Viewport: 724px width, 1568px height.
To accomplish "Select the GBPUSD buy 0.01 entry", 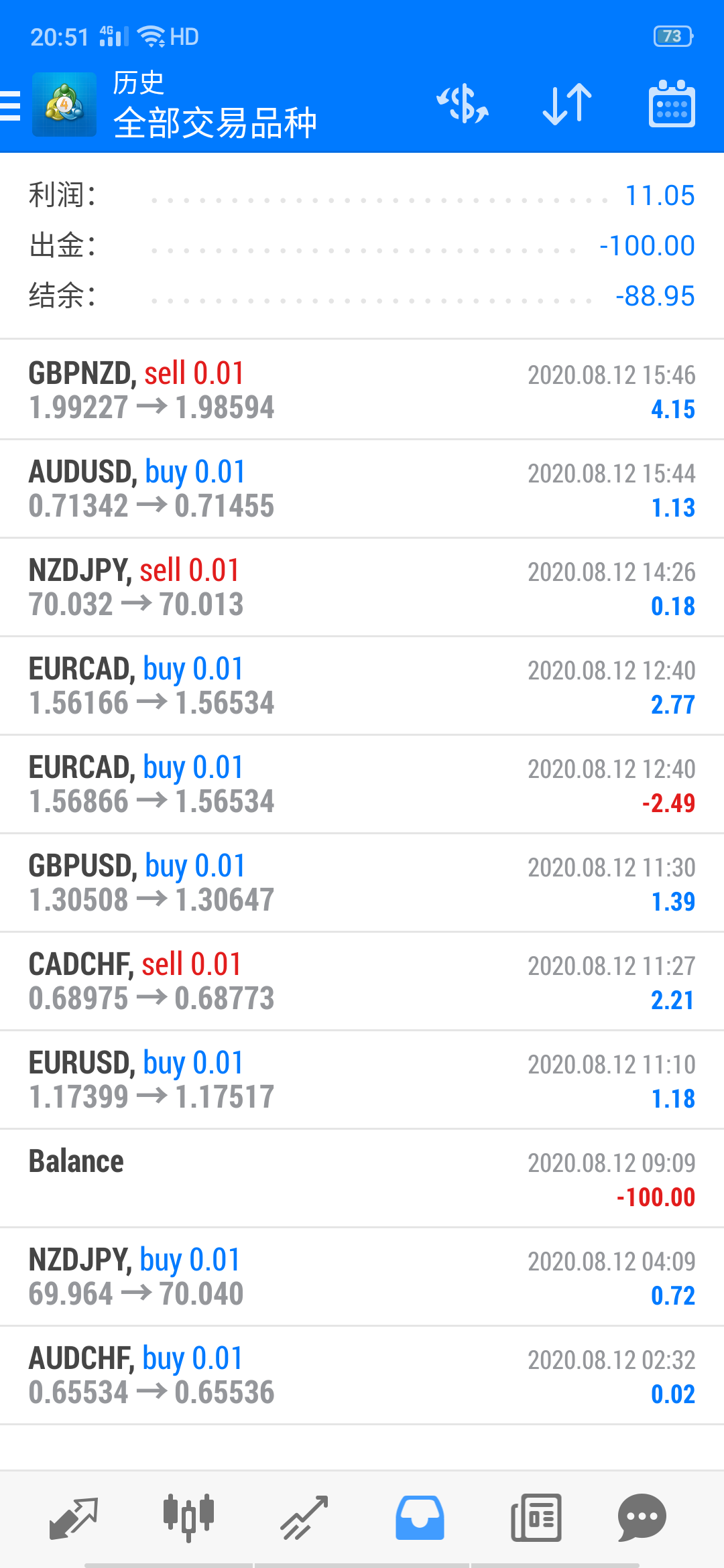I will 362,883.
